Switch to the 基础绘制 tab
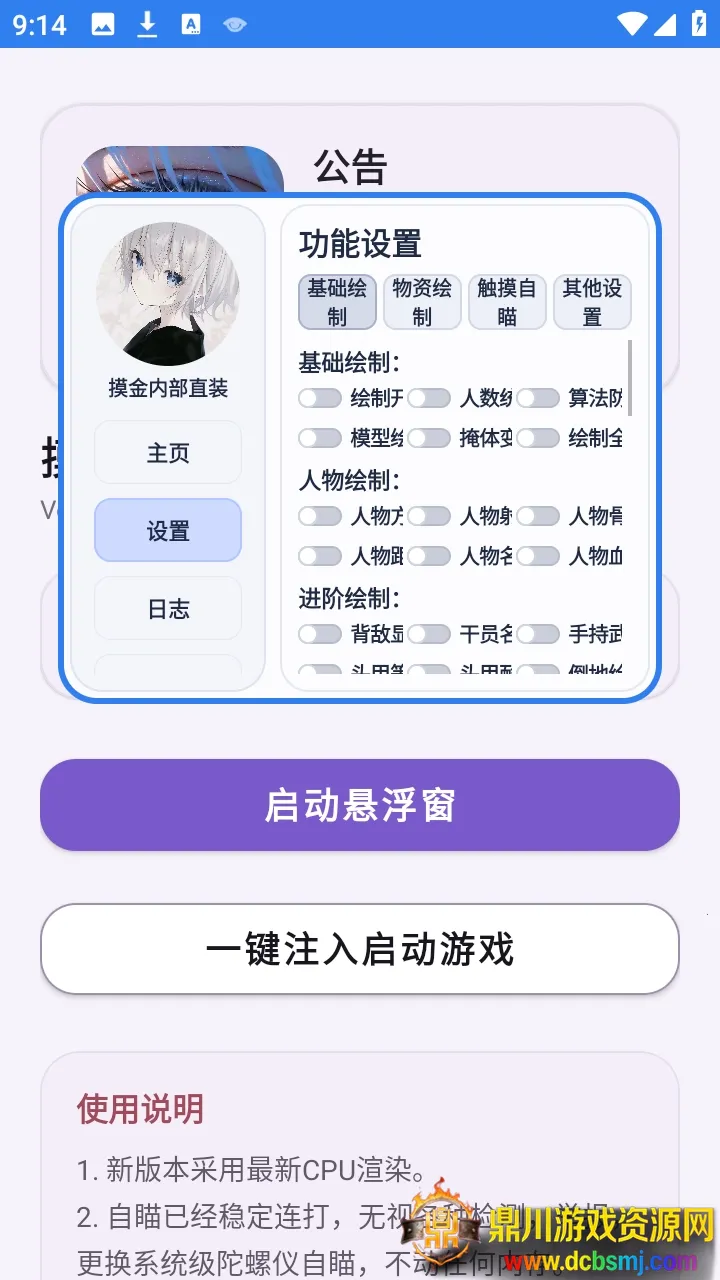This screenshot has width=720, height=1280. [337, 302]
